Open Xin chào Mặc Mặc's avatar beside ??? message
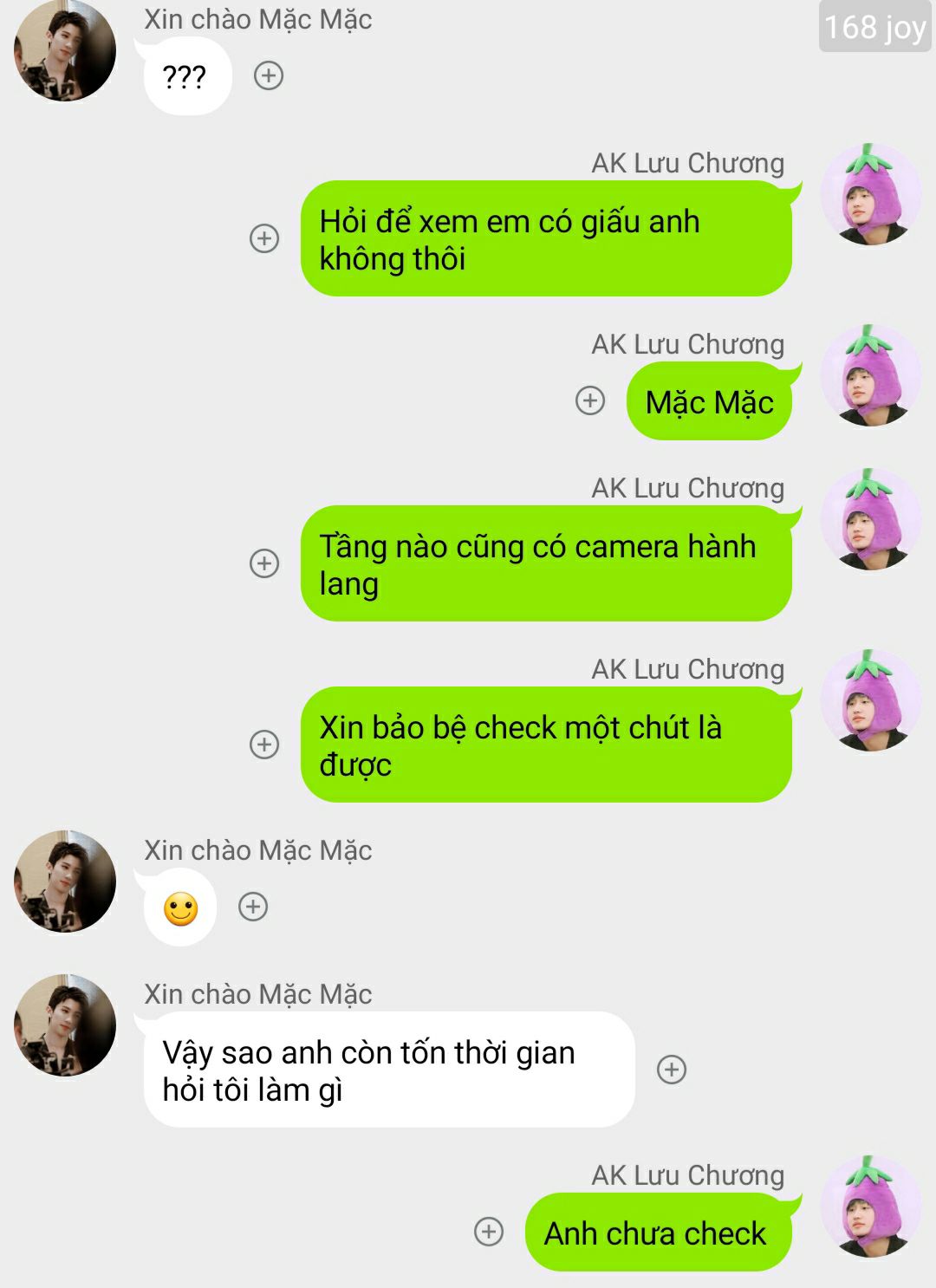The image size is (936, 1288). tap(65, 50)
